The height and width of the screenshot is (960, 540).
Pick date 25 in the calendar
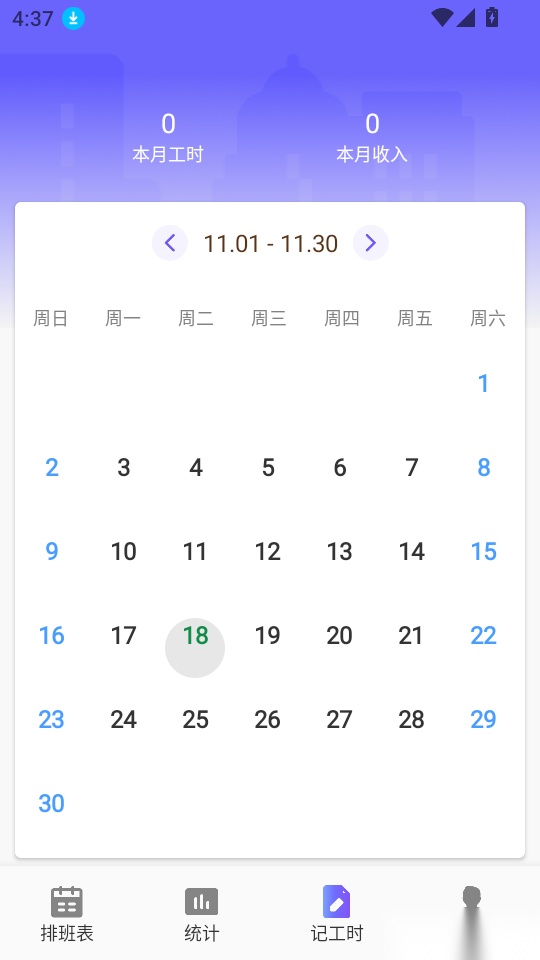(x=195, y=719)
